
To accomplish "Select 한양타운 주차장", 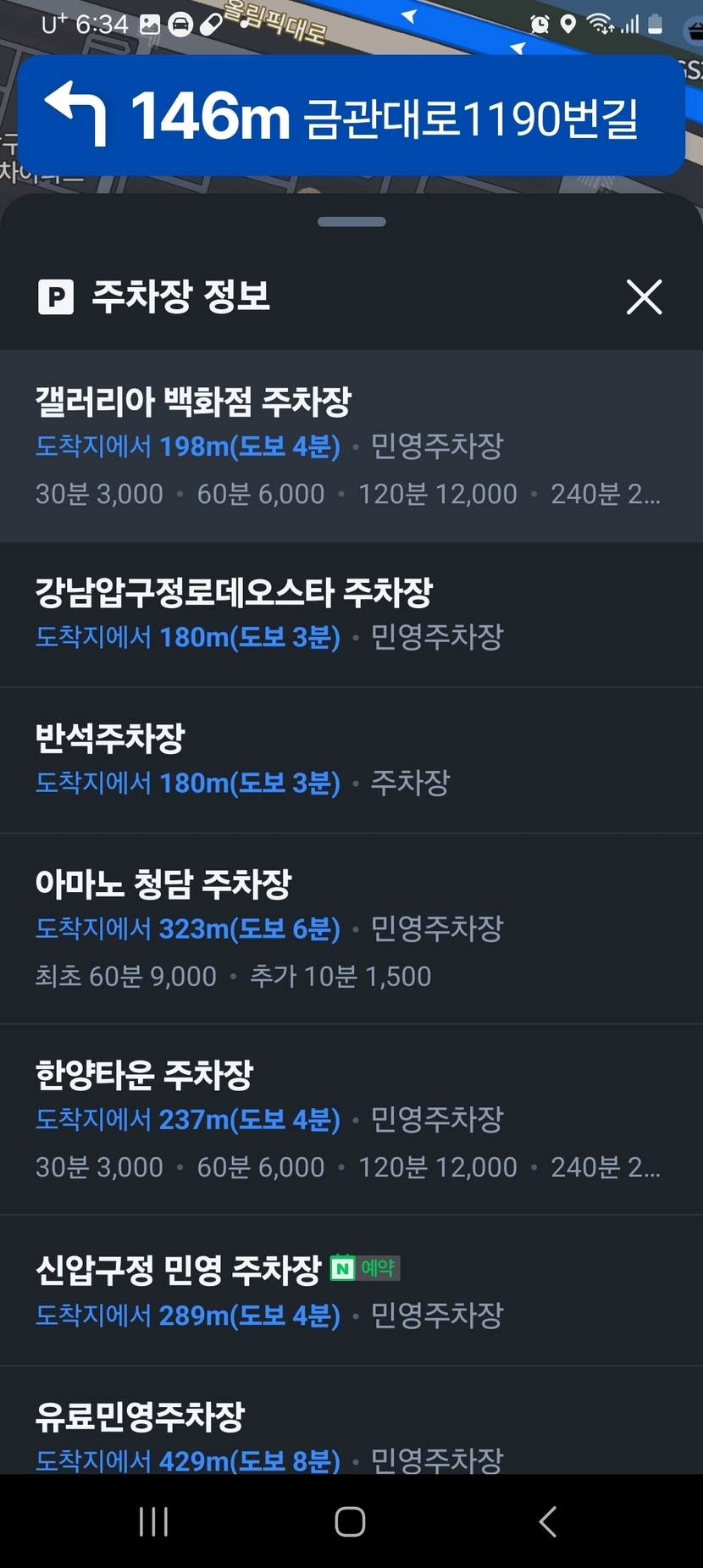I will 351,1119.
